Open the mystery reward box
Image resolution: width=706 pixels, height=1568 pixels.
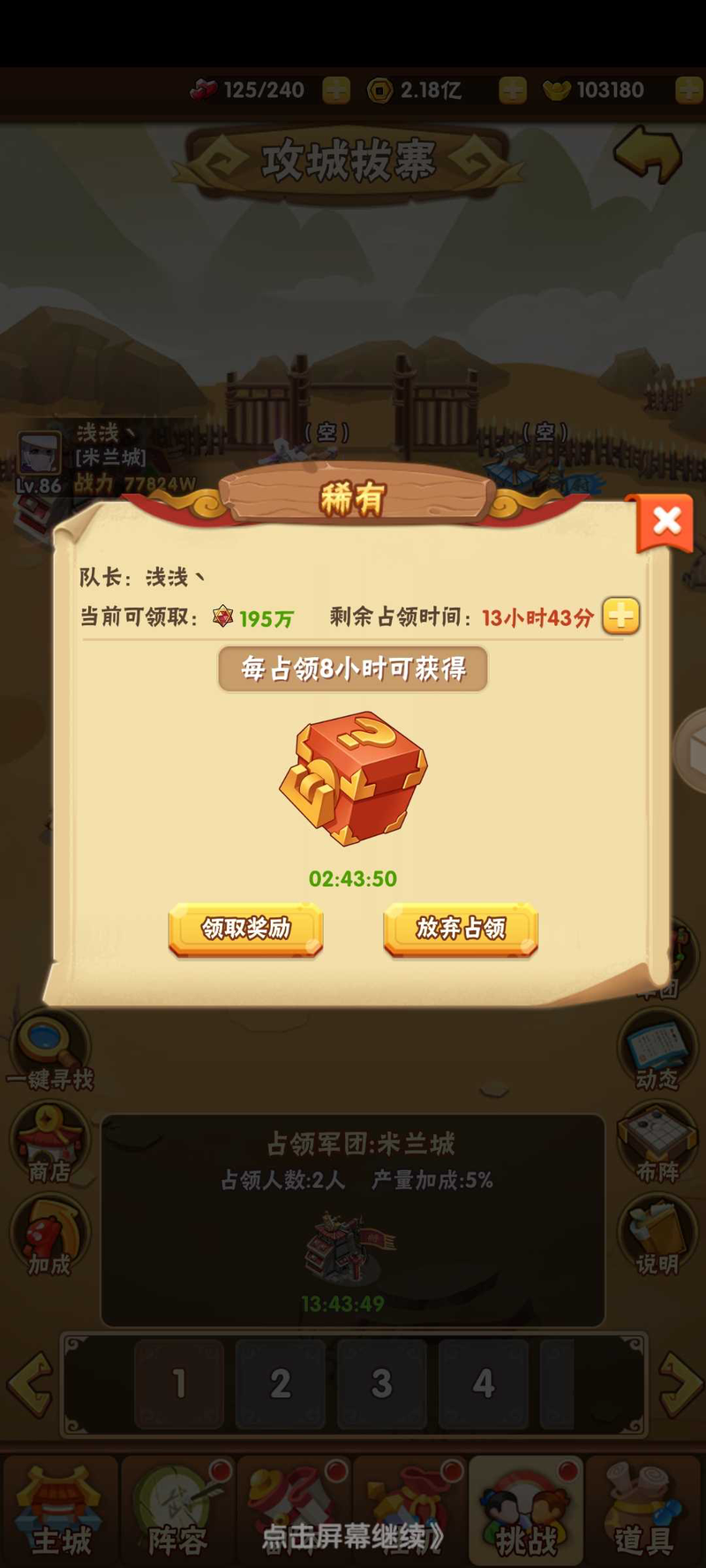tap(353, 778)
